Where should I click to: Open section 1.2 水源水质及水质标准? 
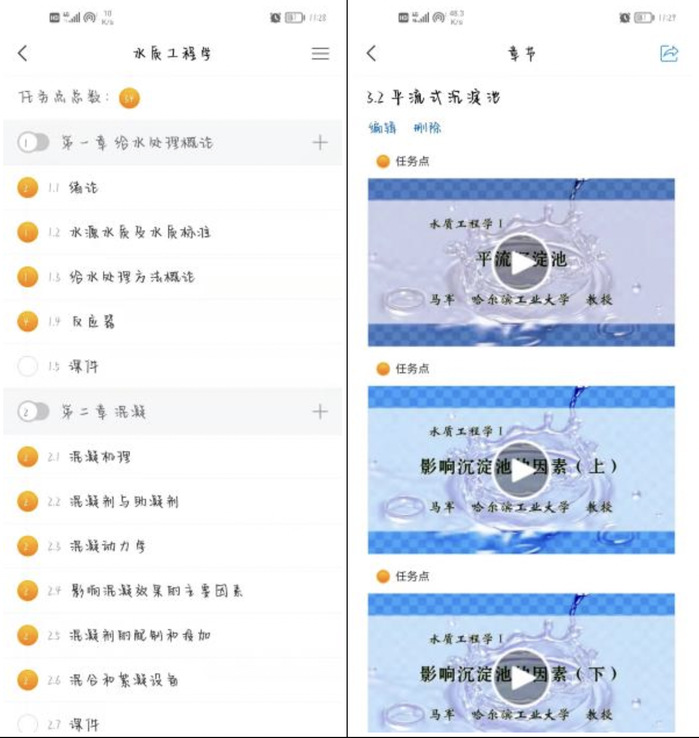point(140,232)
